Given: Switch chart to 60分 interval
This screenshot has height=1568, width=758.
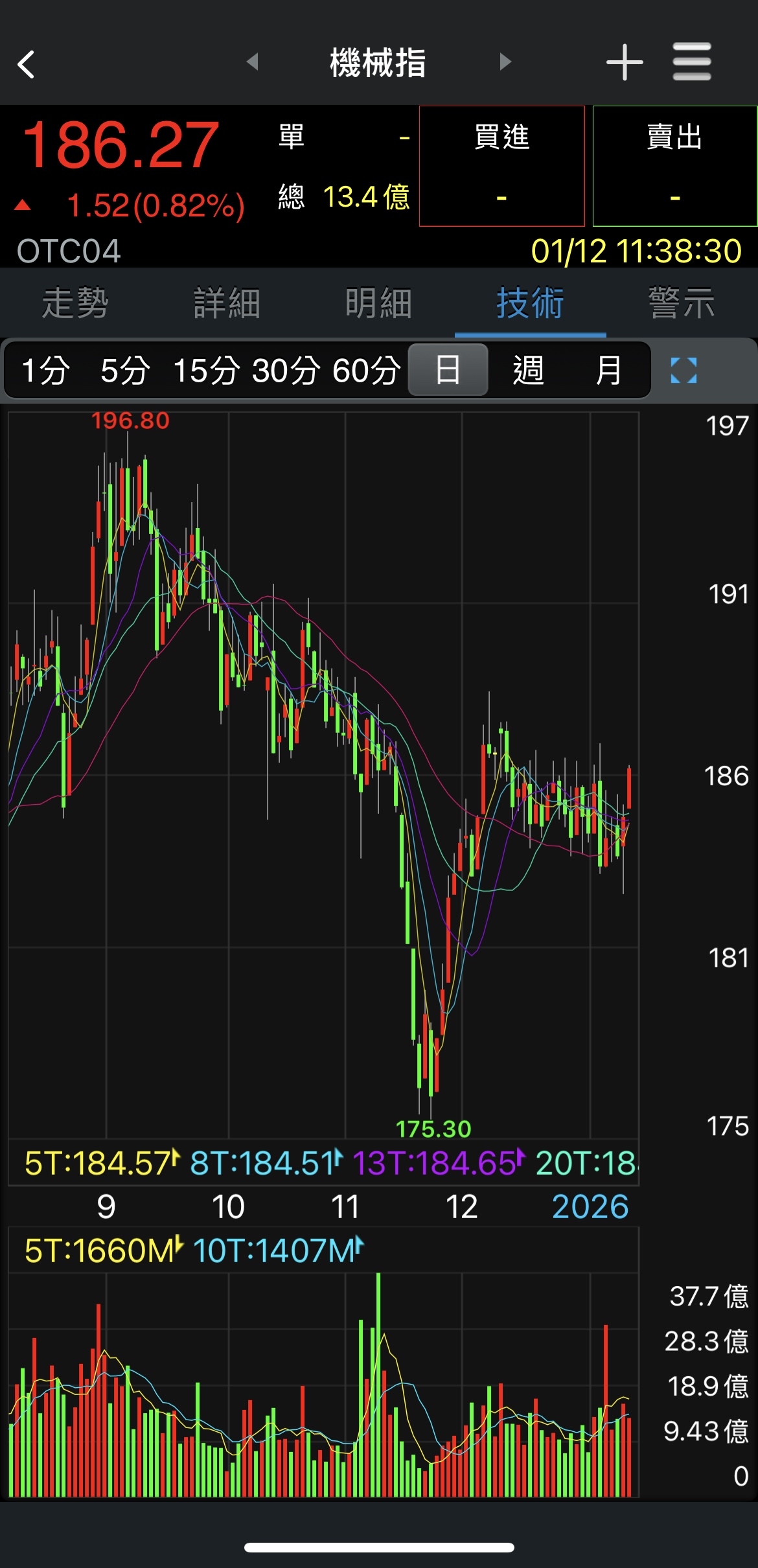Looking at the screenshot, I should 367,371.
